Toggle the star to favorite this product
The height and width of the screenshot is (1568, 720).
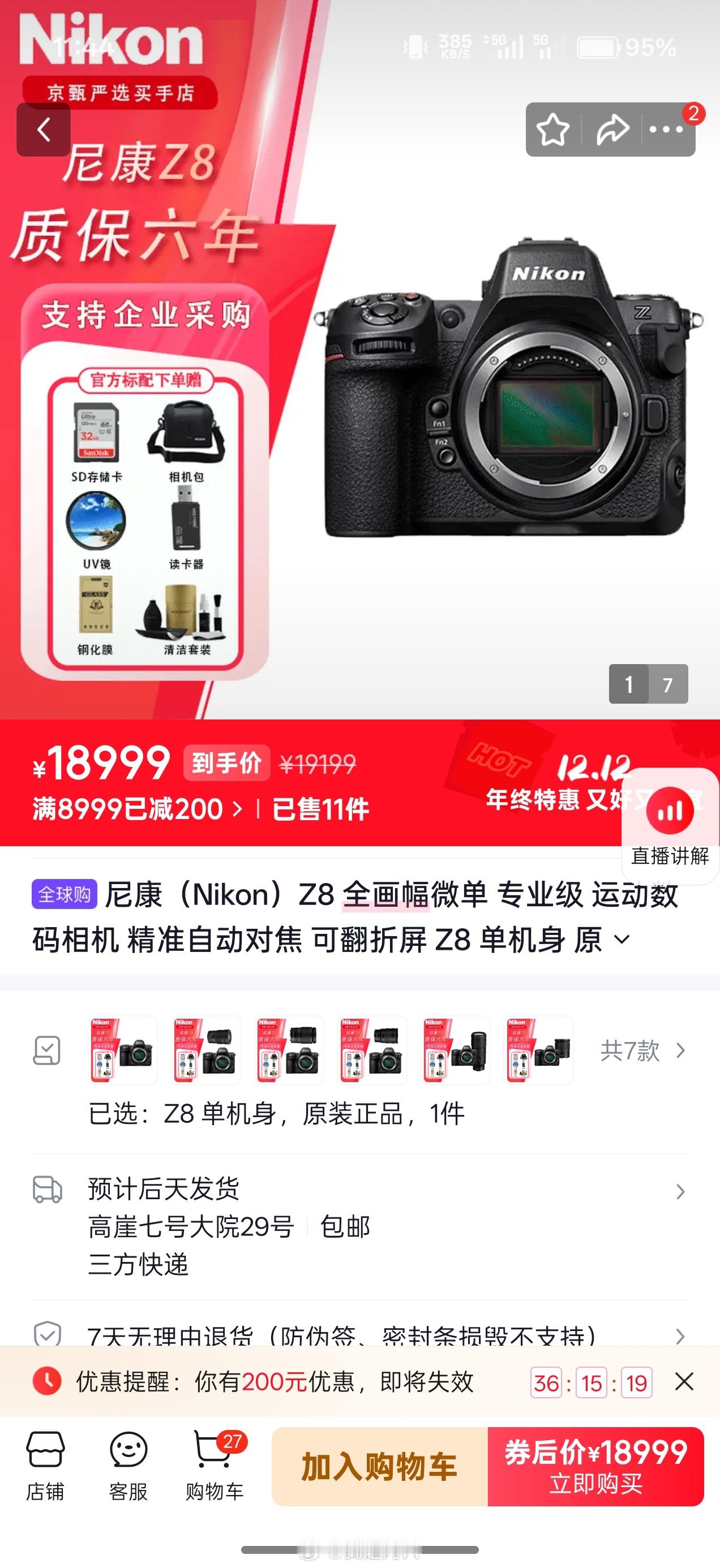click(x=553, y=129)
